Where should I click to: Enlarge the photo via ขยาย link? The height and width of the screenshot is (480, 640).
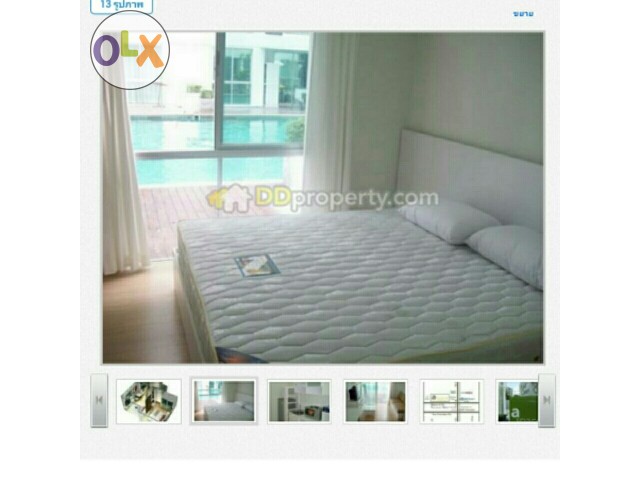522,13
